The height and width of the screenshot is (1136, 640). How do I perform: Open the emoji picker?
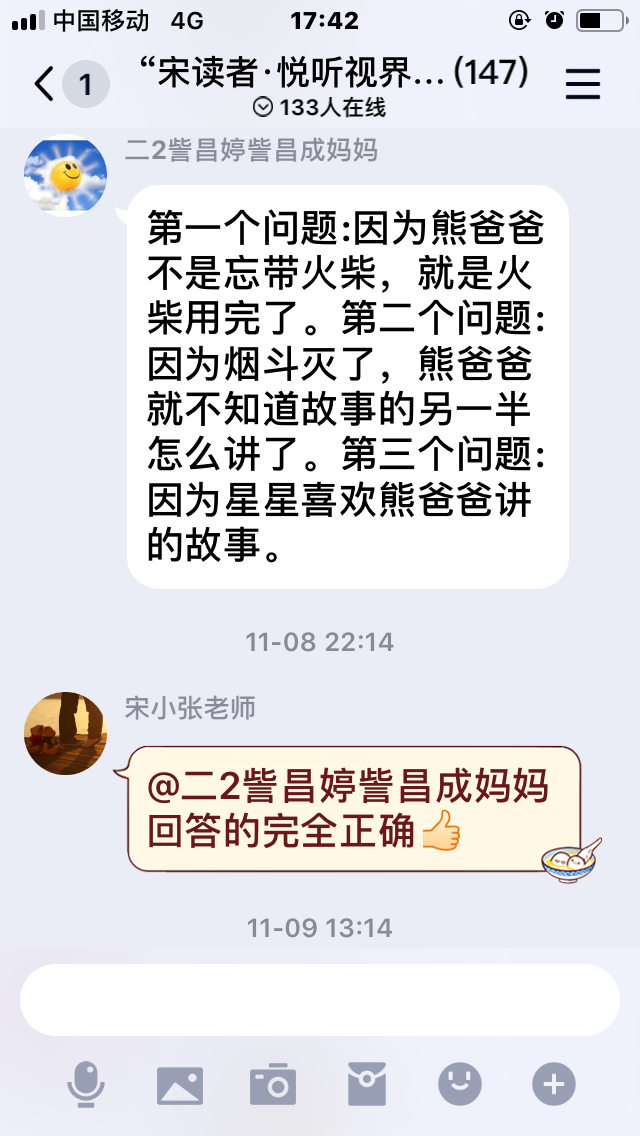click(460, 1084)
